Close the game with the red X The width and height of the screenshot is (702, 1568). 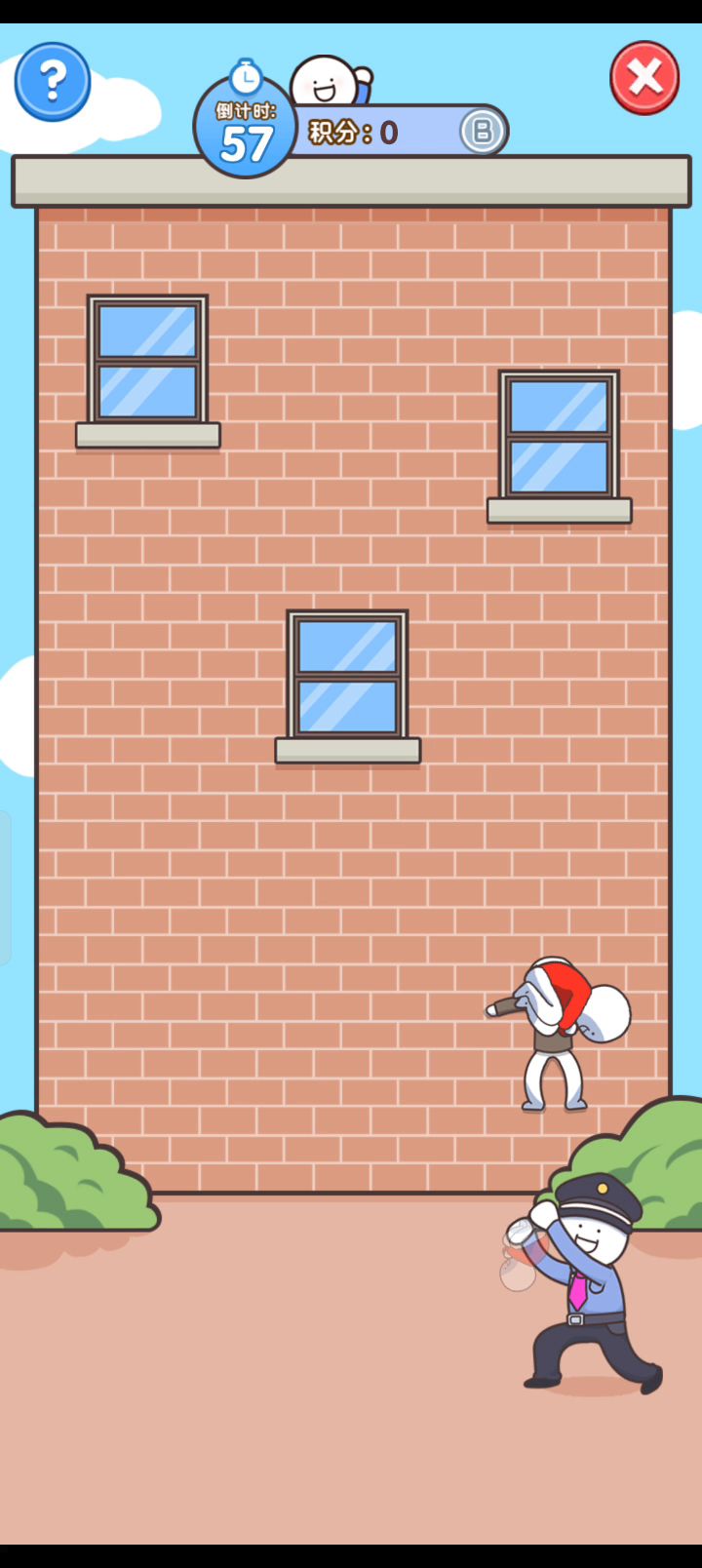[x=644, y=78]
